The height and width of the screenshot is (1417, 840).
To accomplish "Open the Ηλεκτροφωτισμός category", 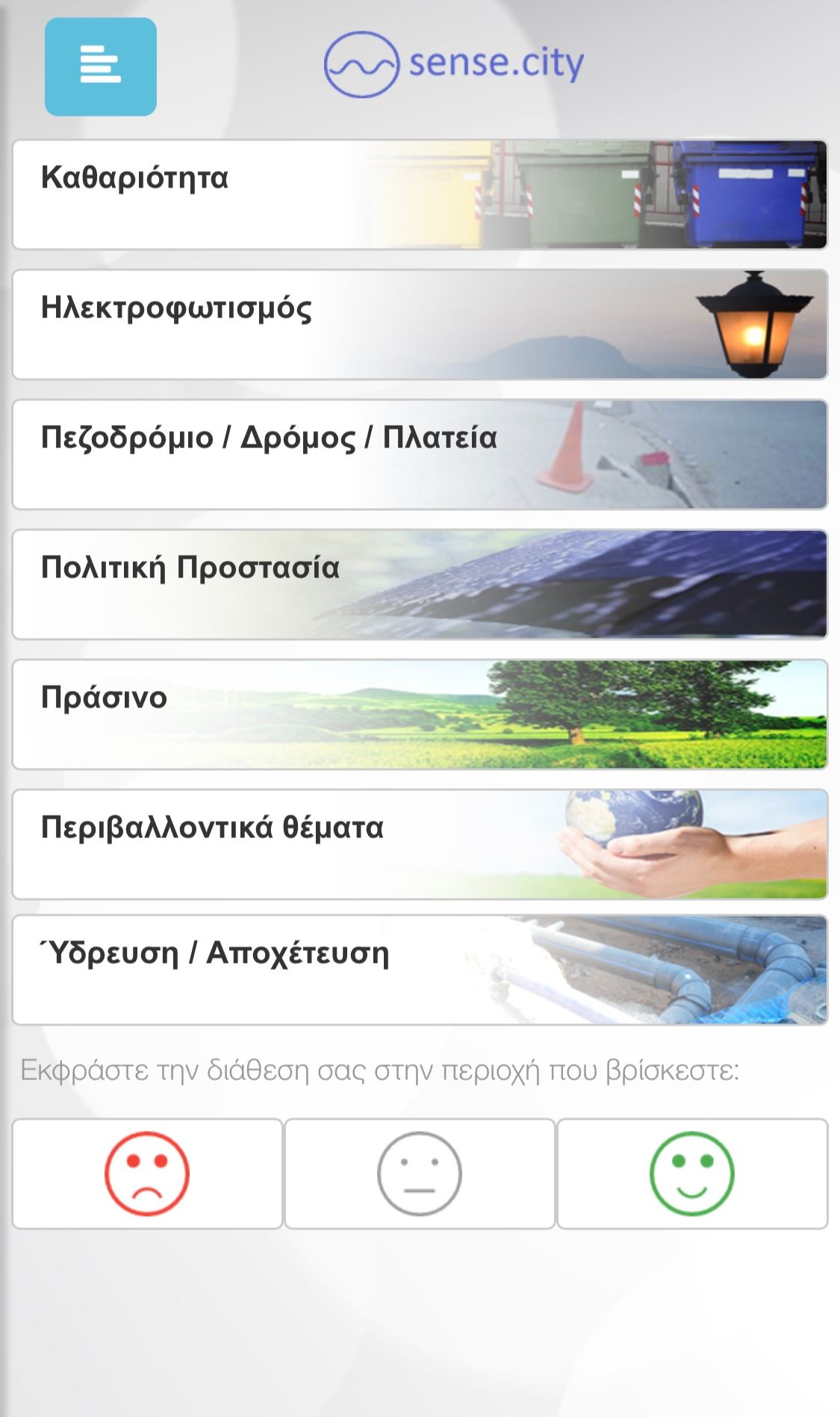I will coord(420,324).
